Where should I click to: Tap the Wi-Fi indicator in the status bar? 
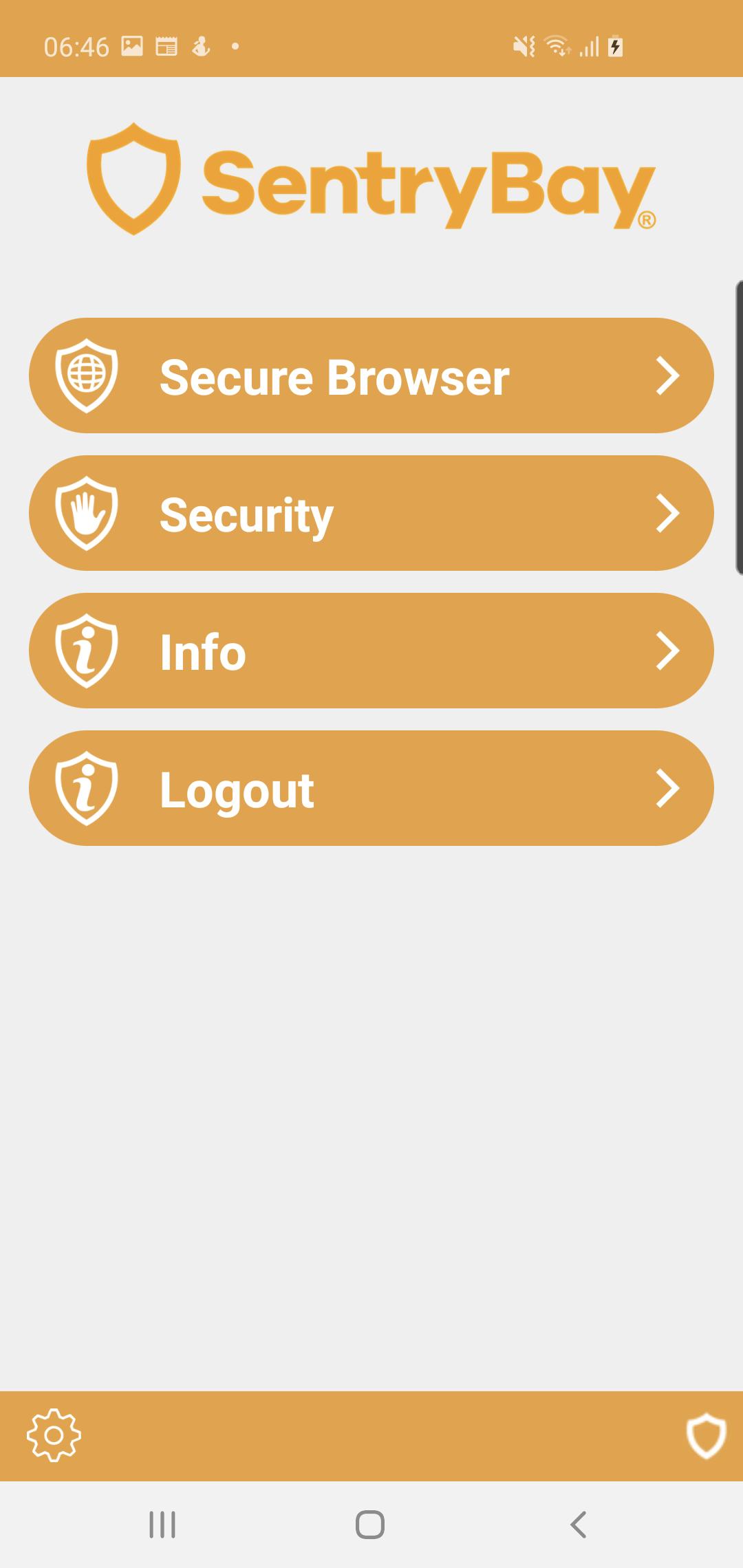point(559,46)
